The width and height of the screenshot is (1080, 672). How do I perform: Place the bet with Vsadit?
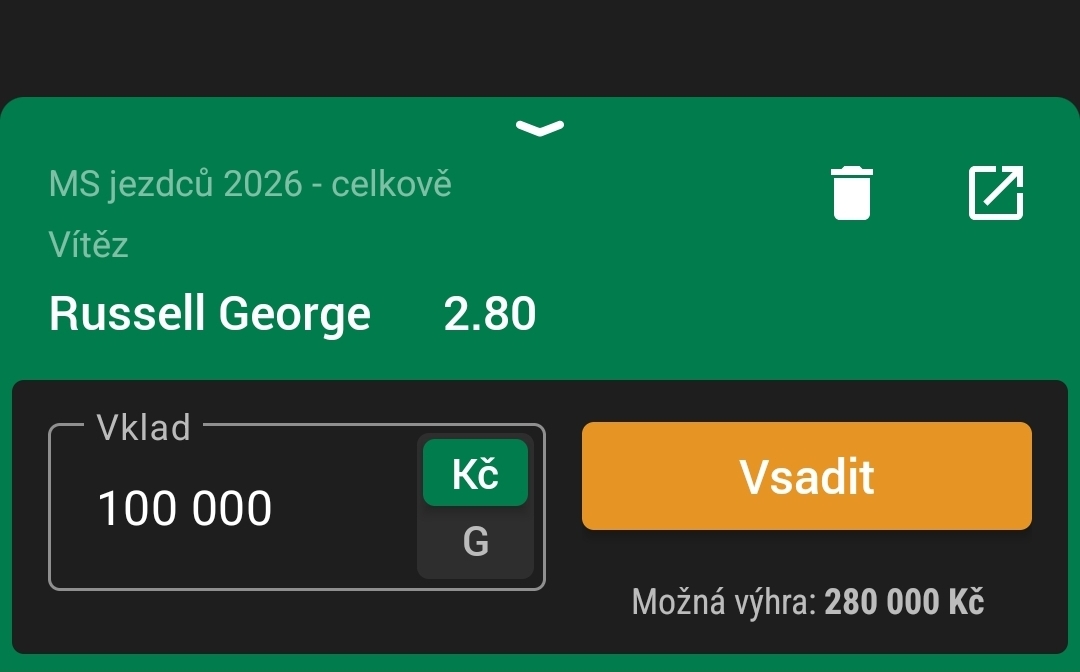coord(806,476)
